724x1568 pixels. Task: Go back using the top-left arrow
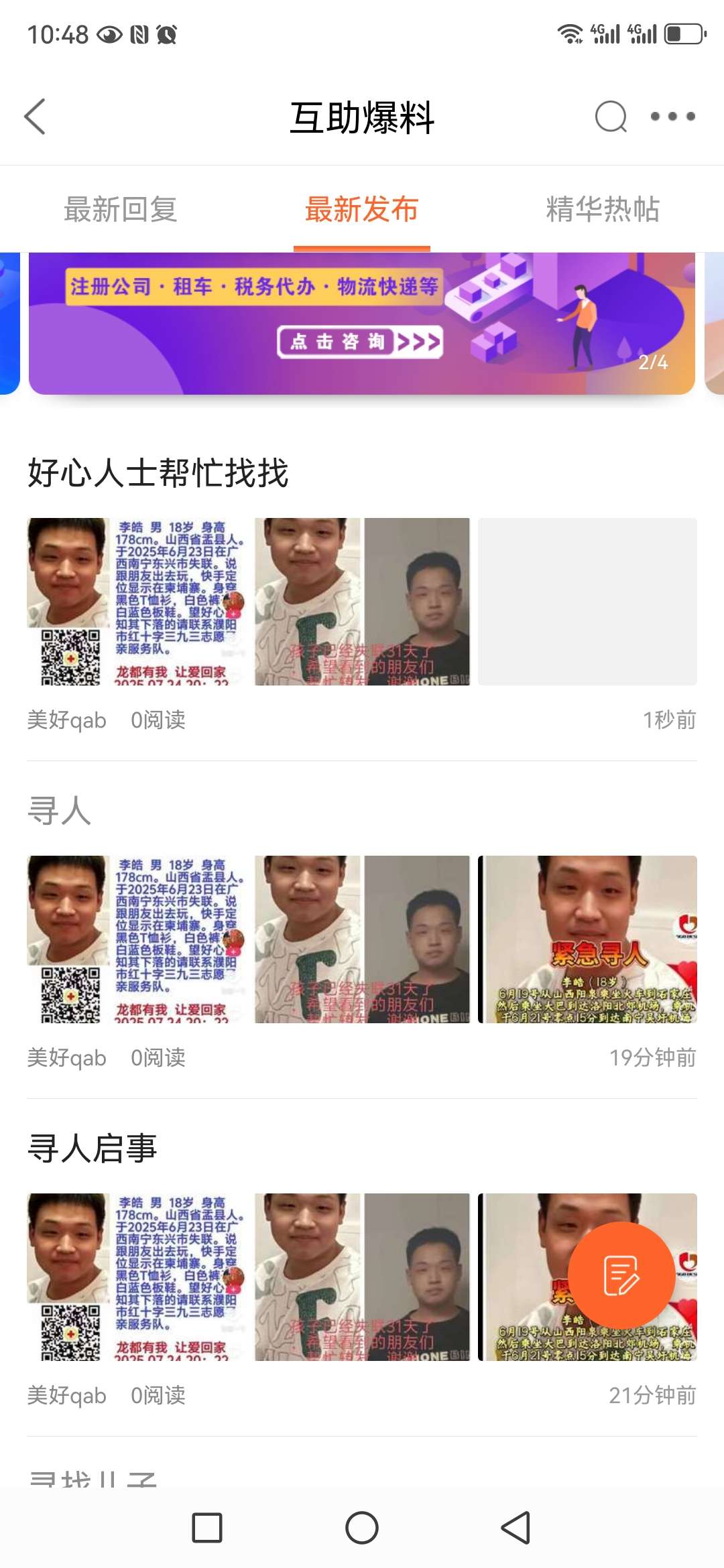pos(35,117)
